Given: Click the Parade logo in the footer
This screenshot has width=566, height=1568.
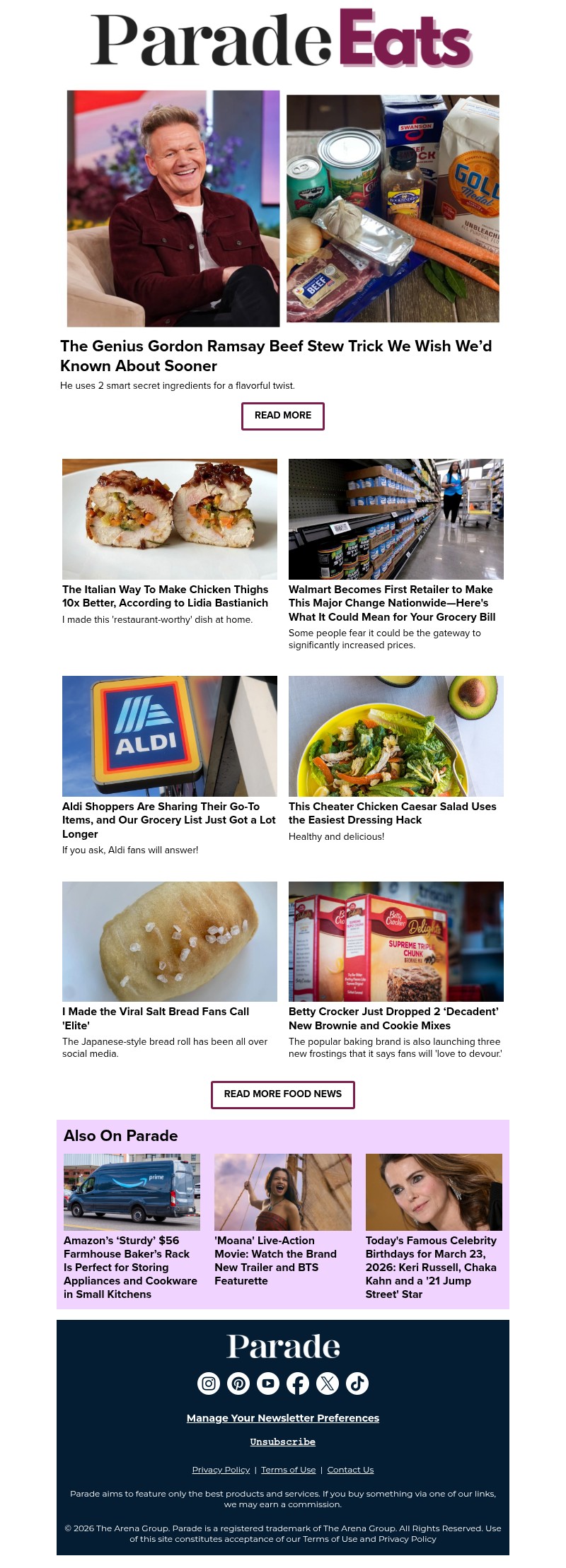Looking at the screenshot, I should click(283, 1347).
